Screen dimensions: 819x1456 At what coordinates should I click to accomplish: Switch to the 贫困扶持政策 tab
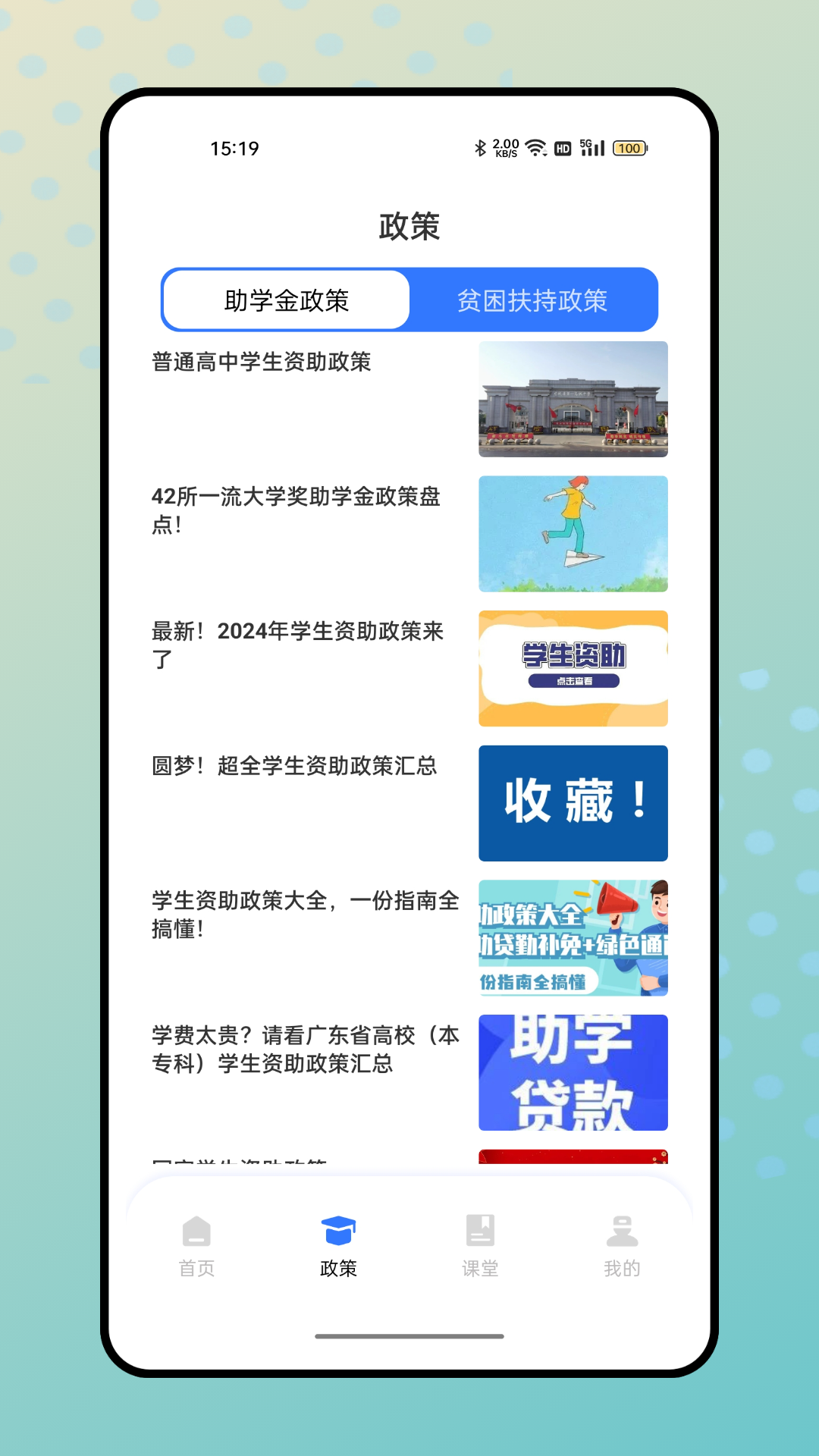[x=534, y=300]
